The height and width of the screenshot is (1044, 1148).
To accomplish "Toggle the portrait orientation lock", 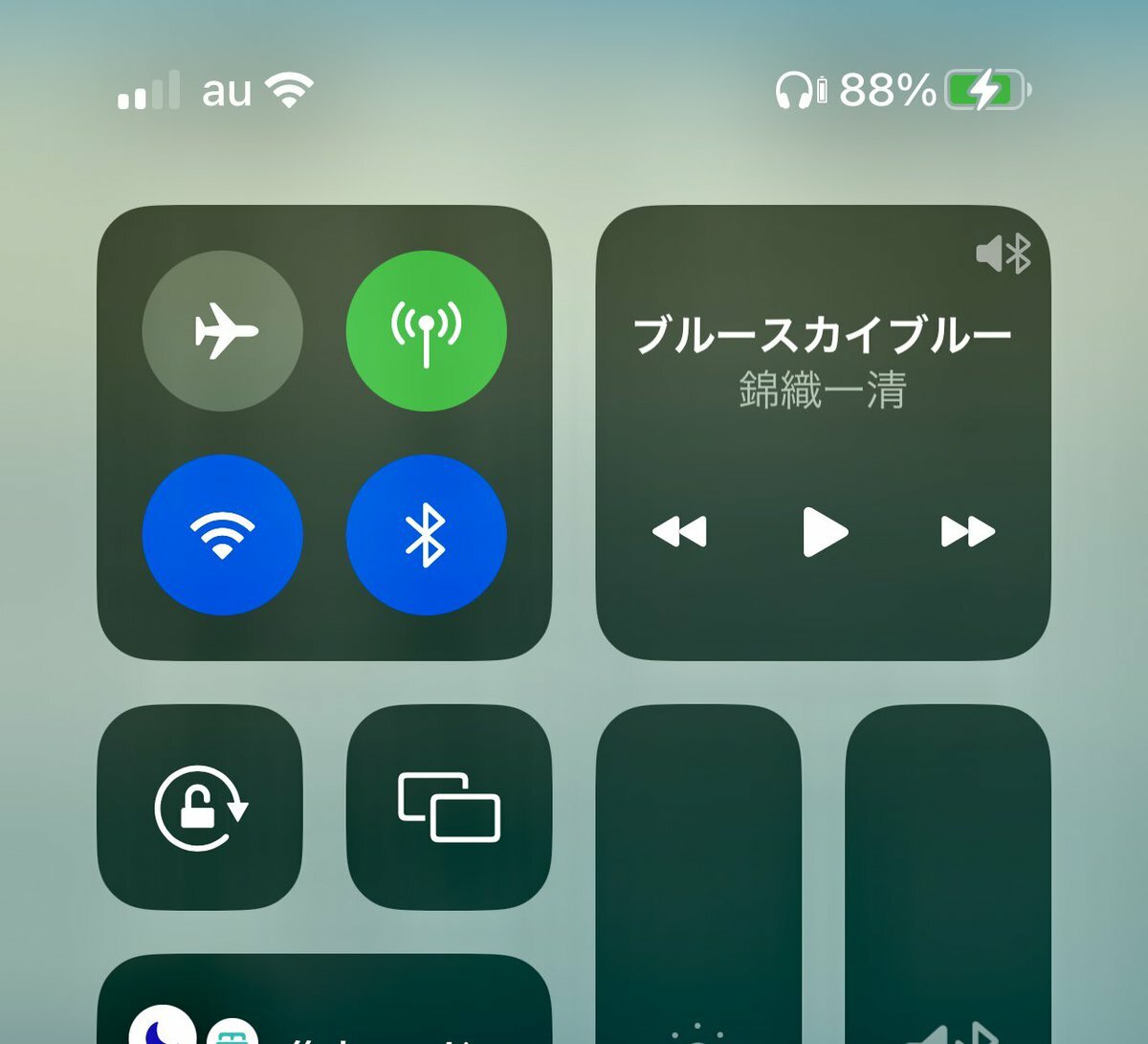I will [200, 808].
